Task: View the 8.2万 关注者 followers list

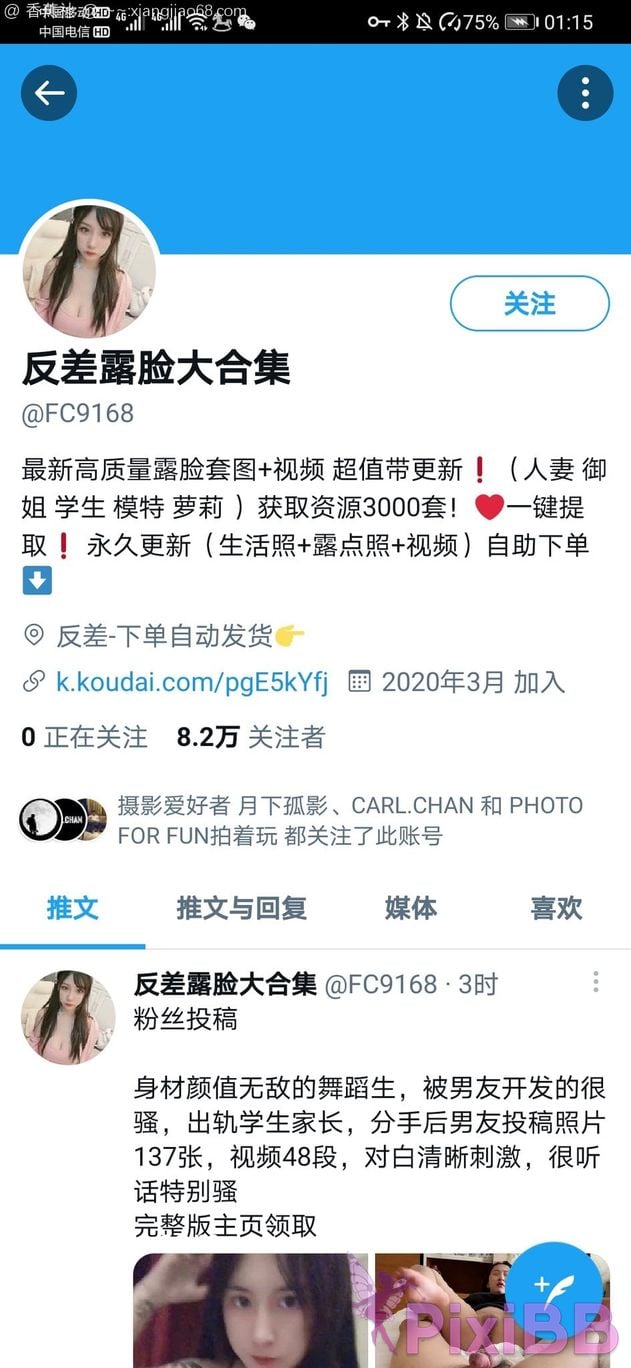Action: [251, 738]
